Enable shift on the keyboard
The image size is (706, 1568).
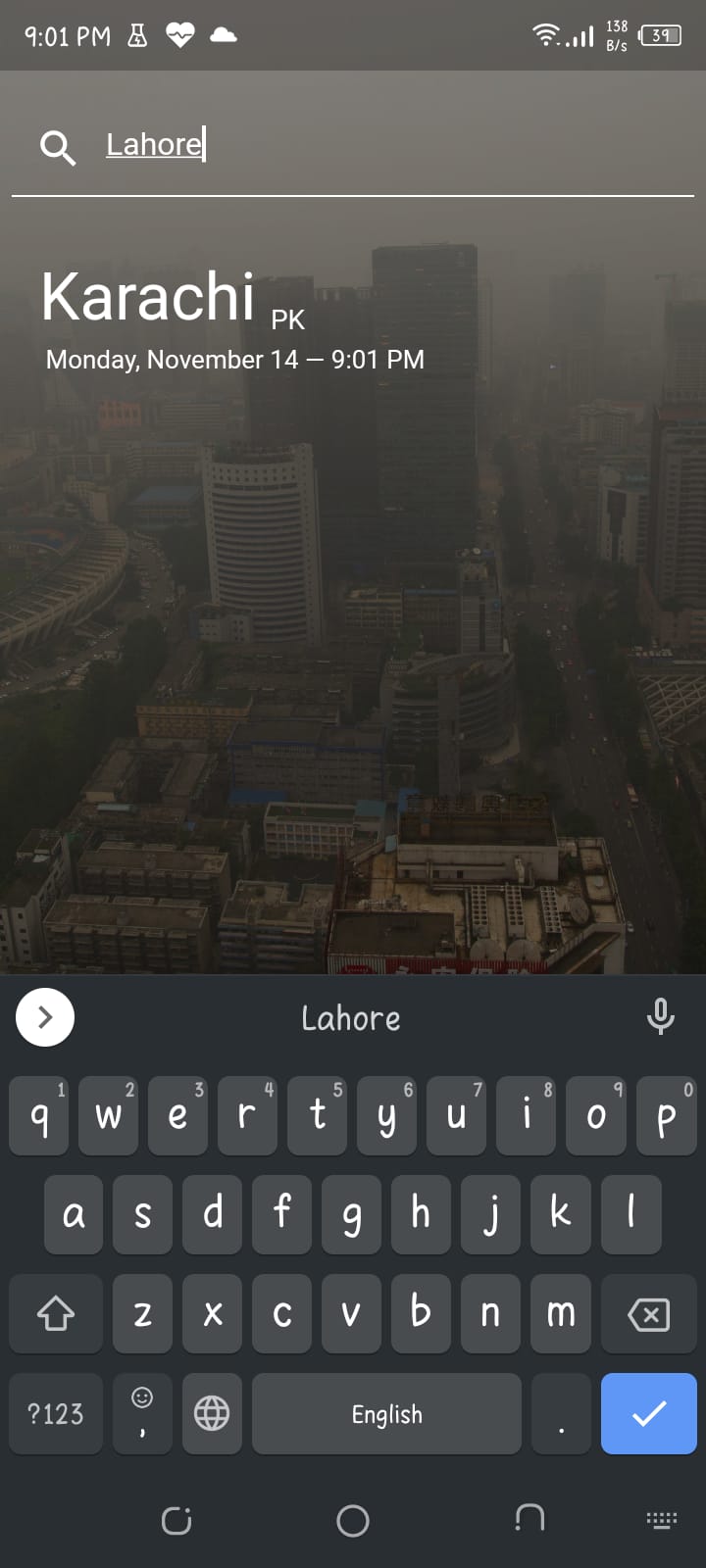point(56,1314)
